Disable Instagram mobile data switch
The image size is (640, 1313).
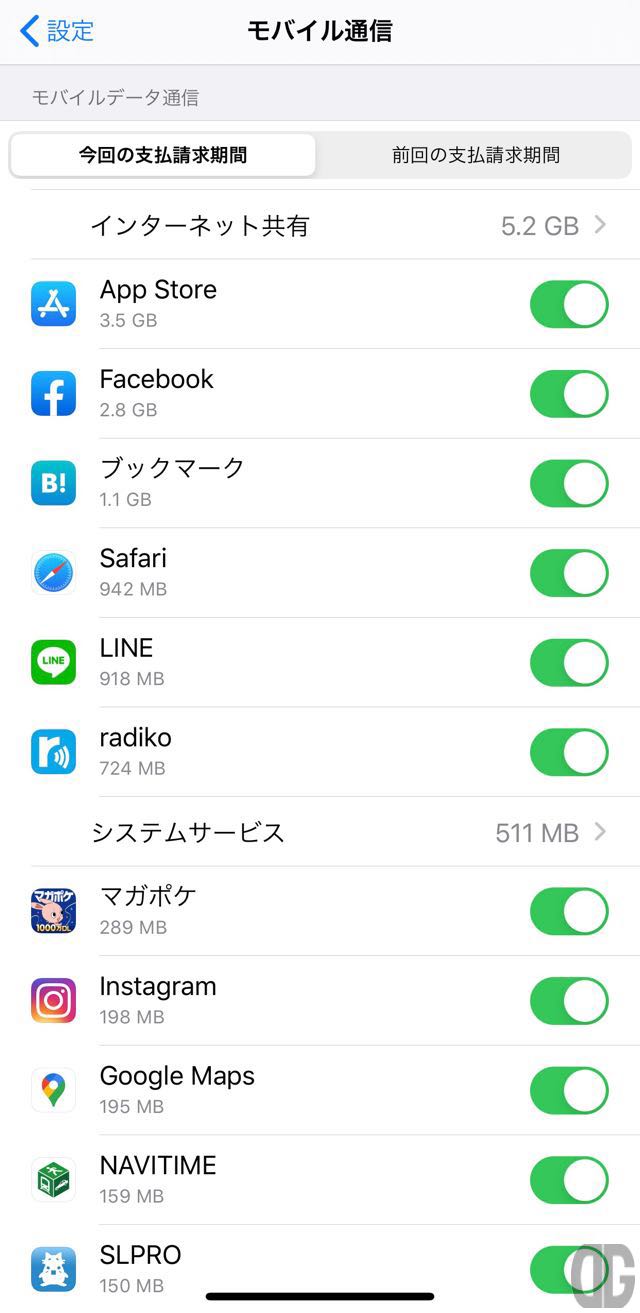point(569,1001)
